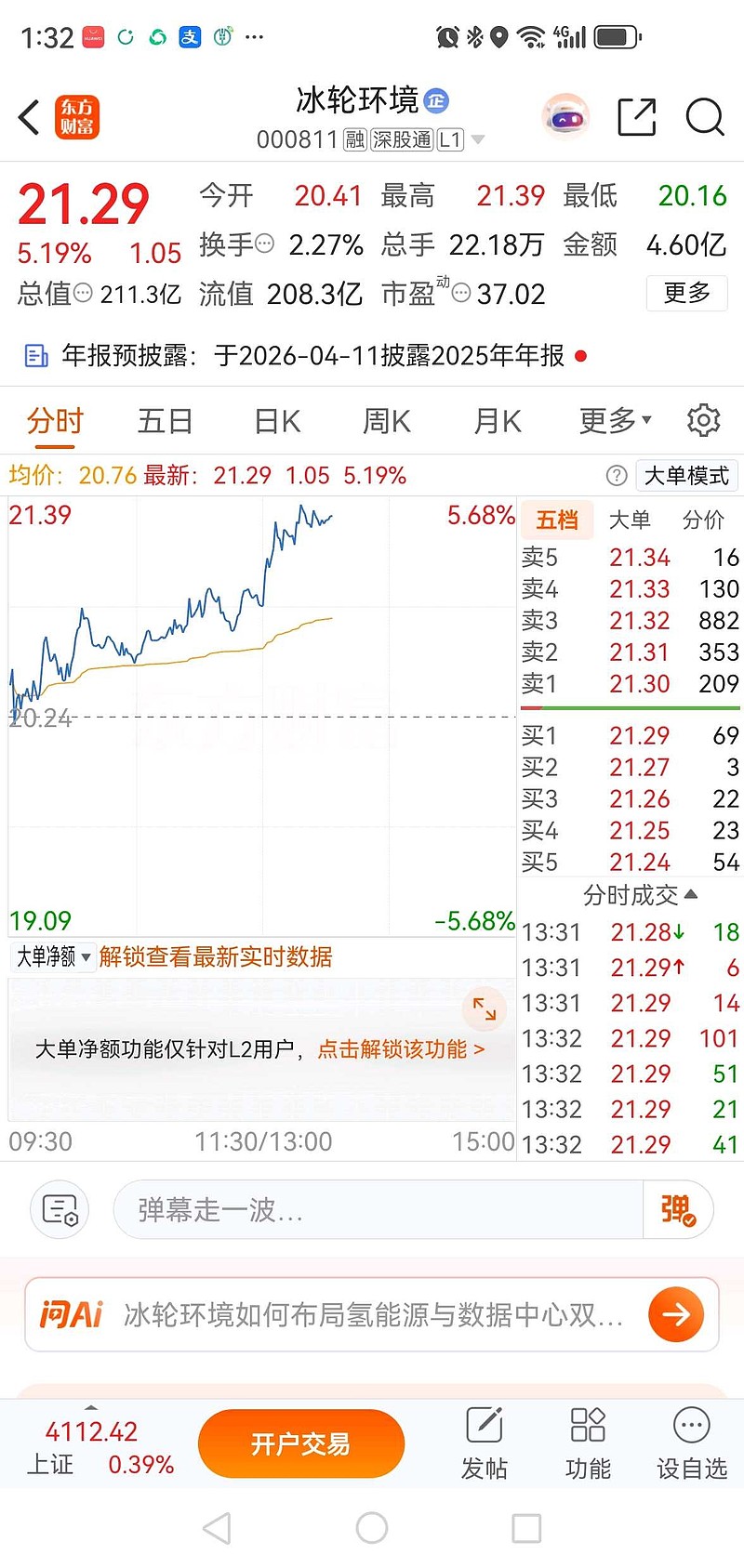Tap the 开户交易 button

click(x=300, y=1443)
